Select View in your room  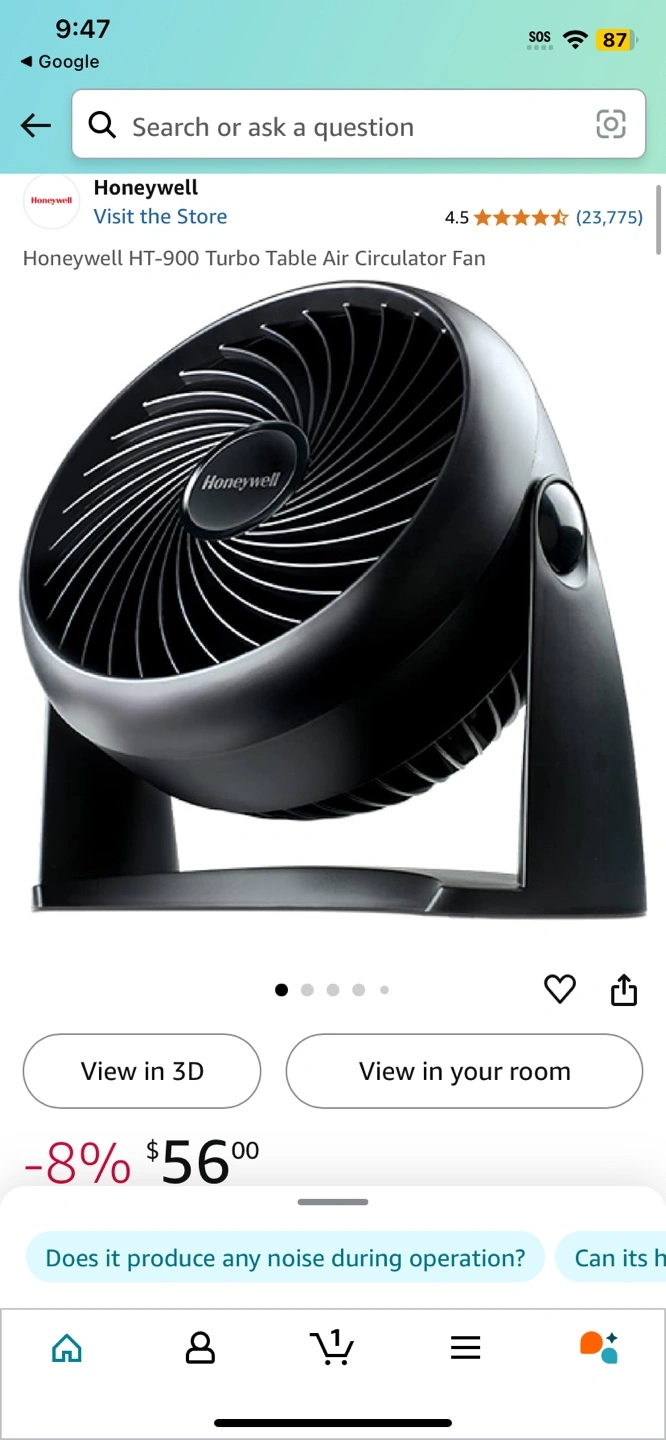464,1071
